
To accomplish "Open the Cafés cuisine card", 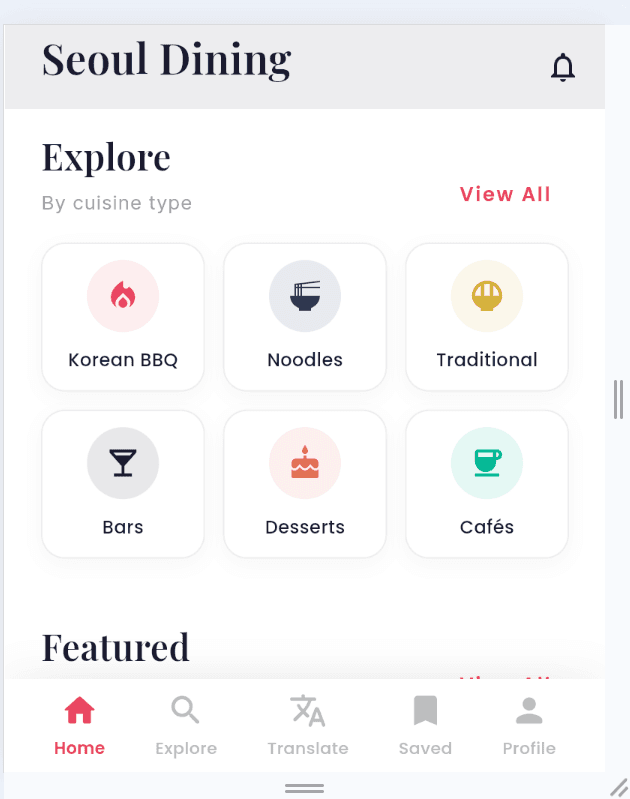I will tap(487, 484).
